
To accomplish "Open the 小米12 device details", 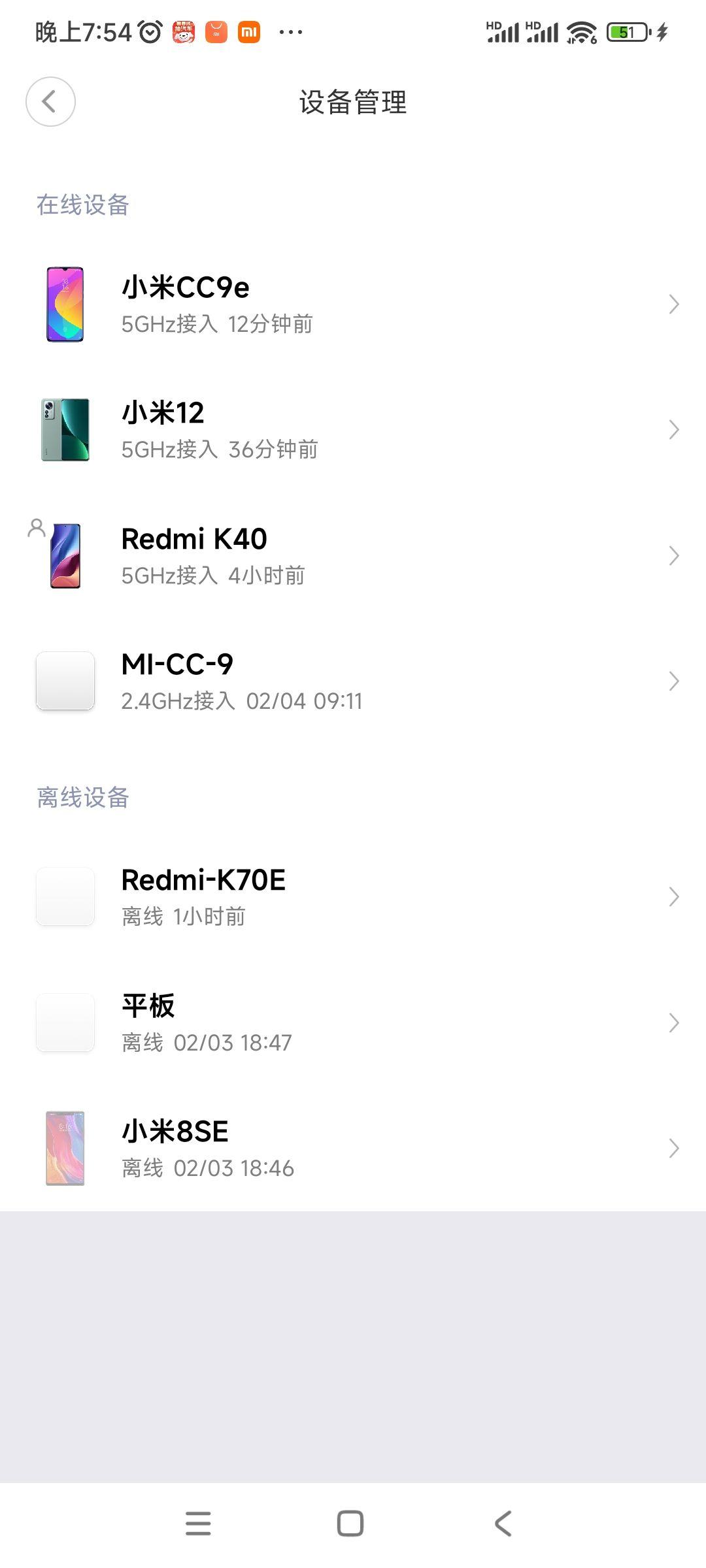I will (353, 430).
